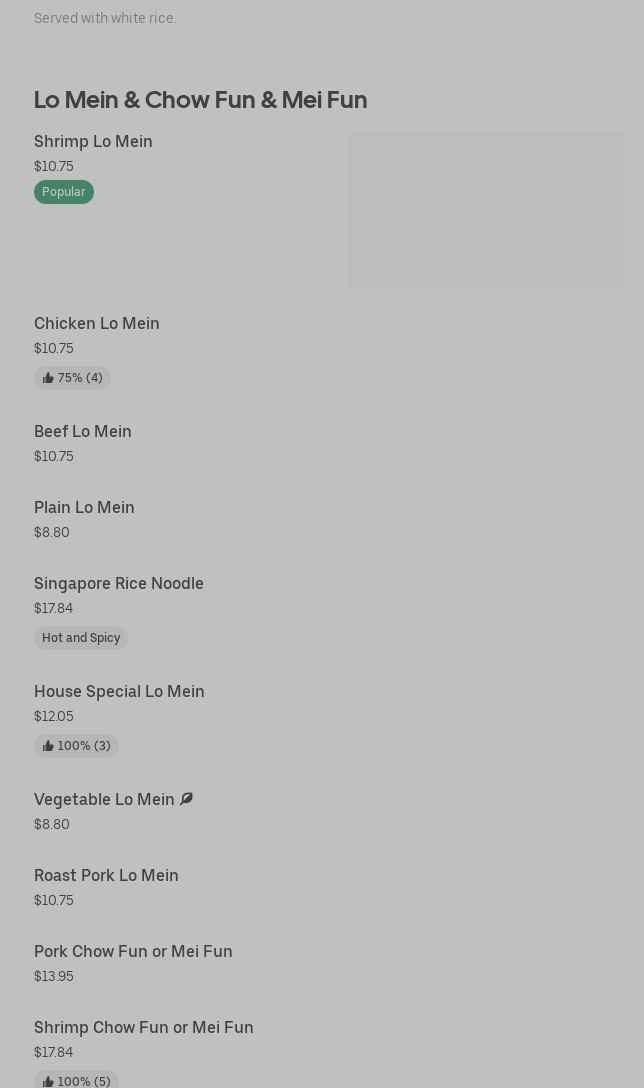Open the Shrimp Lo Mein item
This screenshot has width=644, height=1088.
pos(93,142)
